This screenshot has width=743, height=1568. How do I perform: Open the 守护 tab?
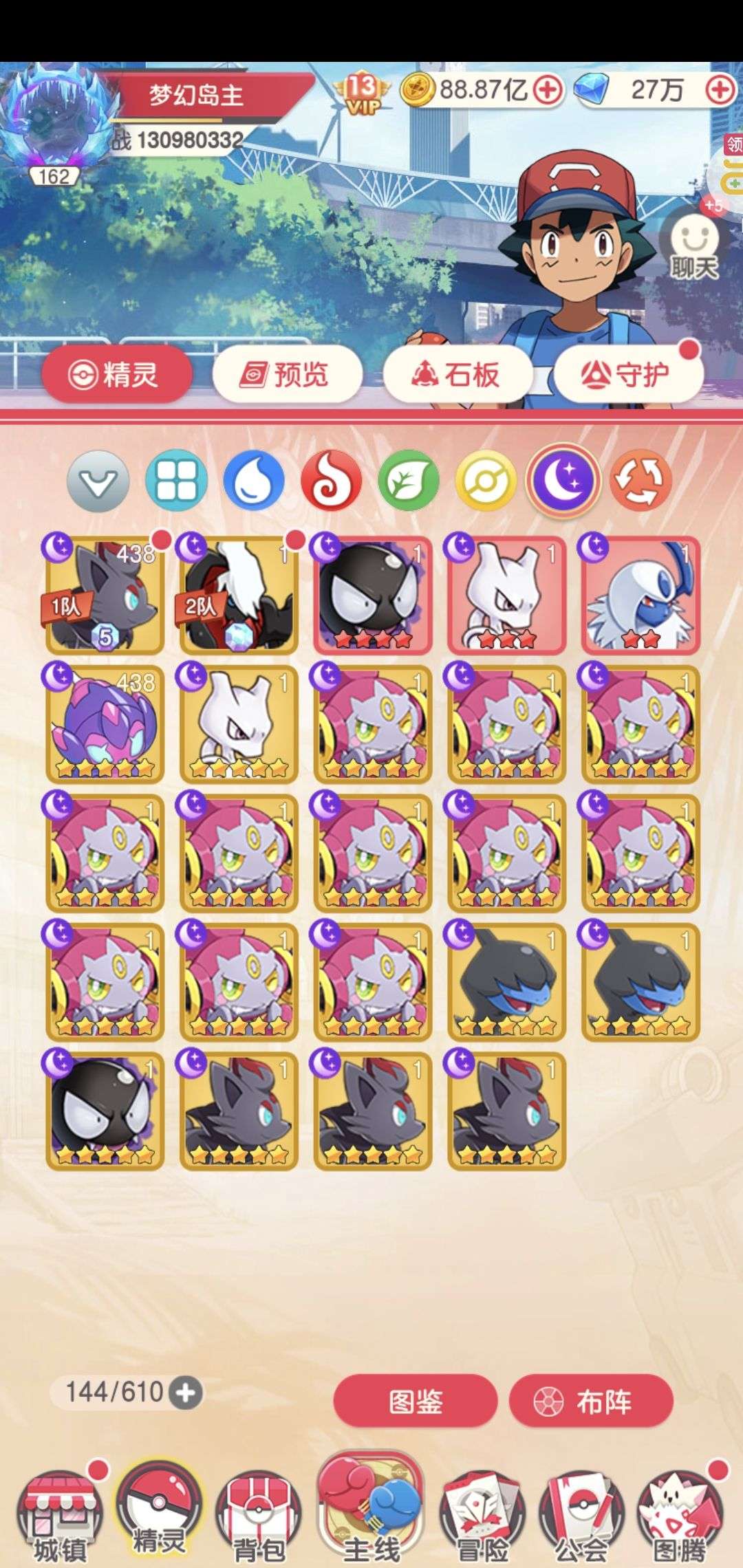click(x=629, y=375)
